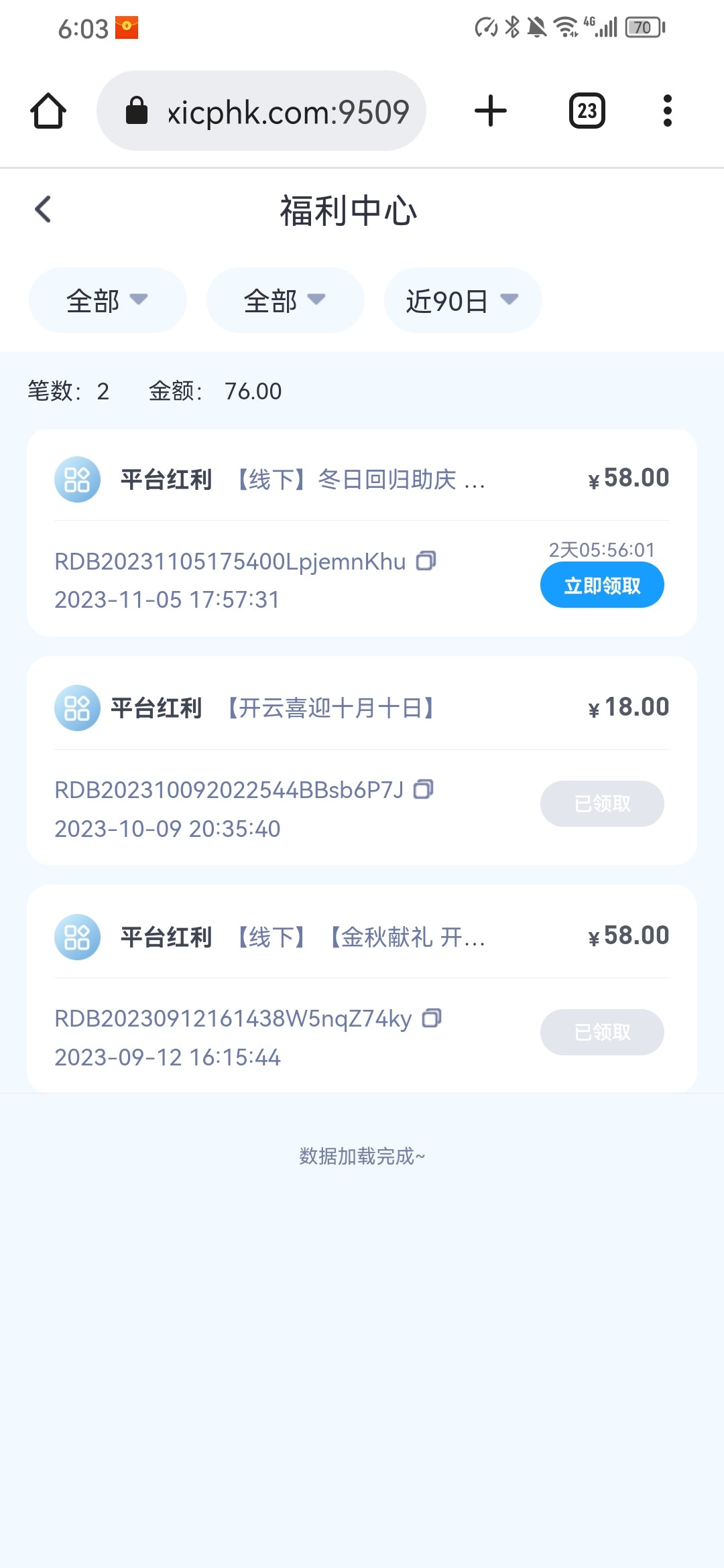The height and width of the screenshot is (1568, 724).
Task: Claim the ¥58.00 bonus with 立即领取
Action: click(x=601, y=585)
